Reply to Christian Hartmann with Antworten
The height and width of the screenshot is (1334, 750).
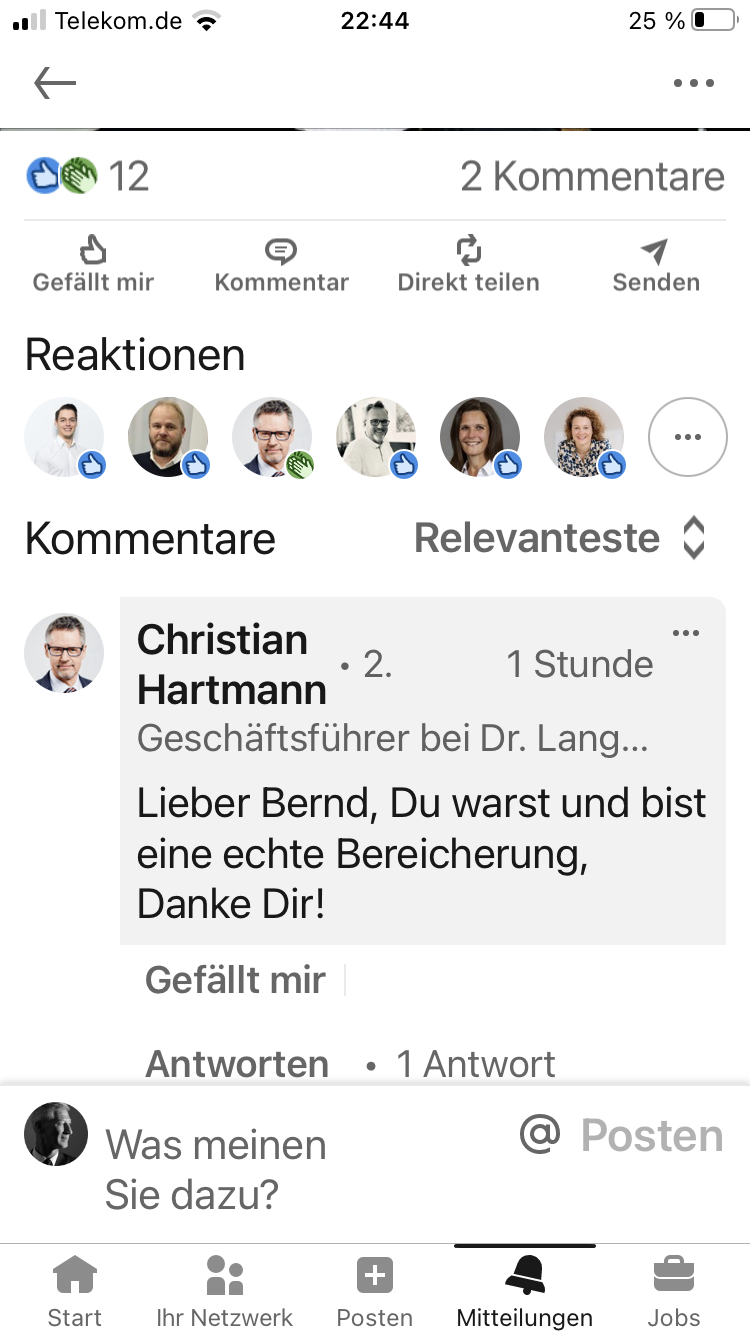[237, 1064]
